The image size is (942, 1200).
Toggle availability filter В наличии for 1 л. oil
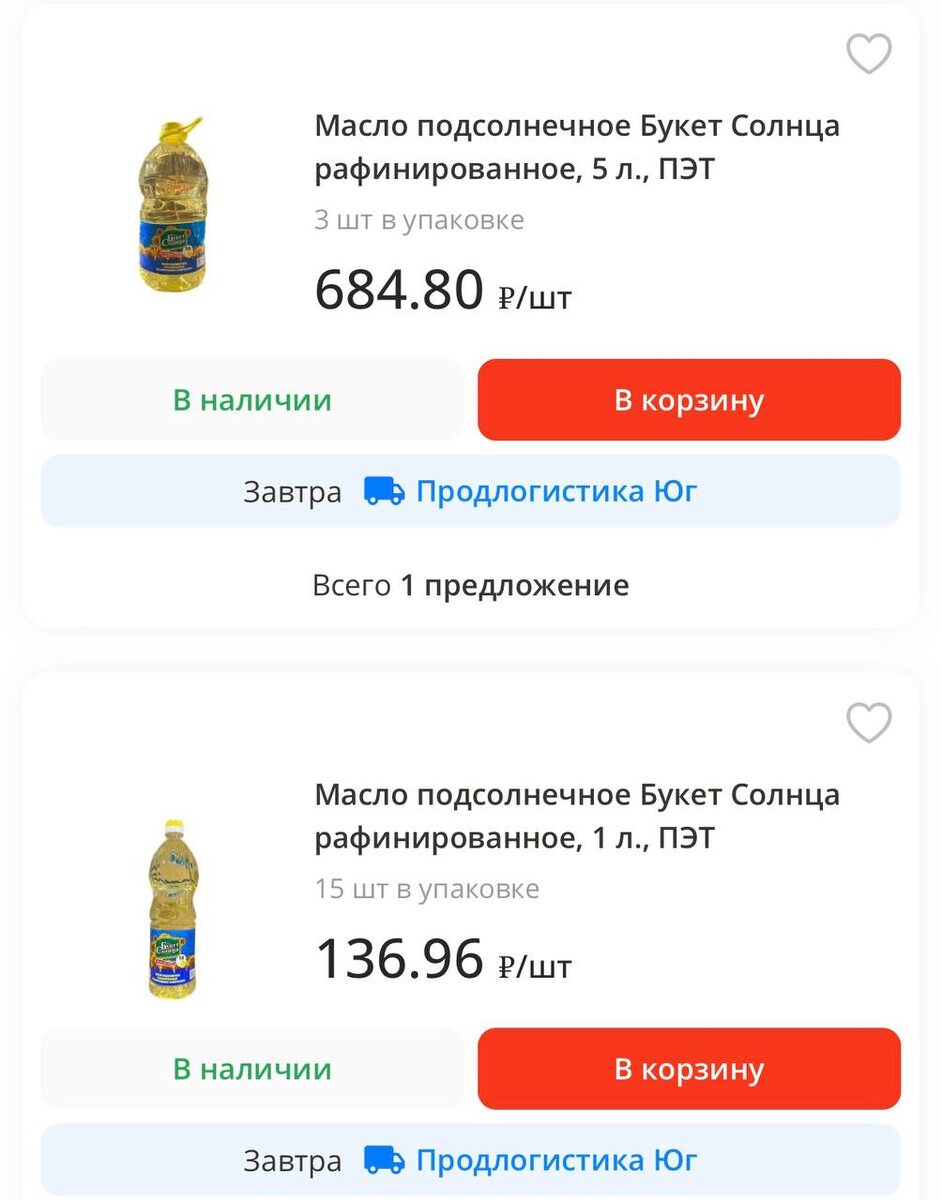(x=251, y=1068)
